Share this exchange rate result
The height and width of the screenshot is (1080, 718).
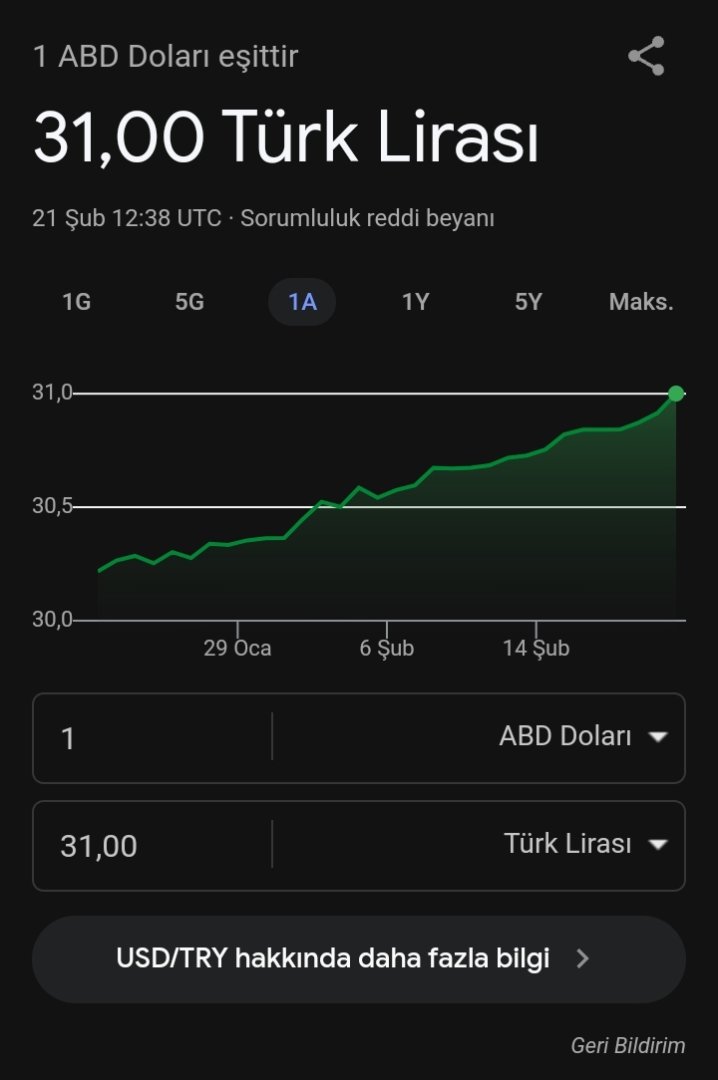pos(646,56)
